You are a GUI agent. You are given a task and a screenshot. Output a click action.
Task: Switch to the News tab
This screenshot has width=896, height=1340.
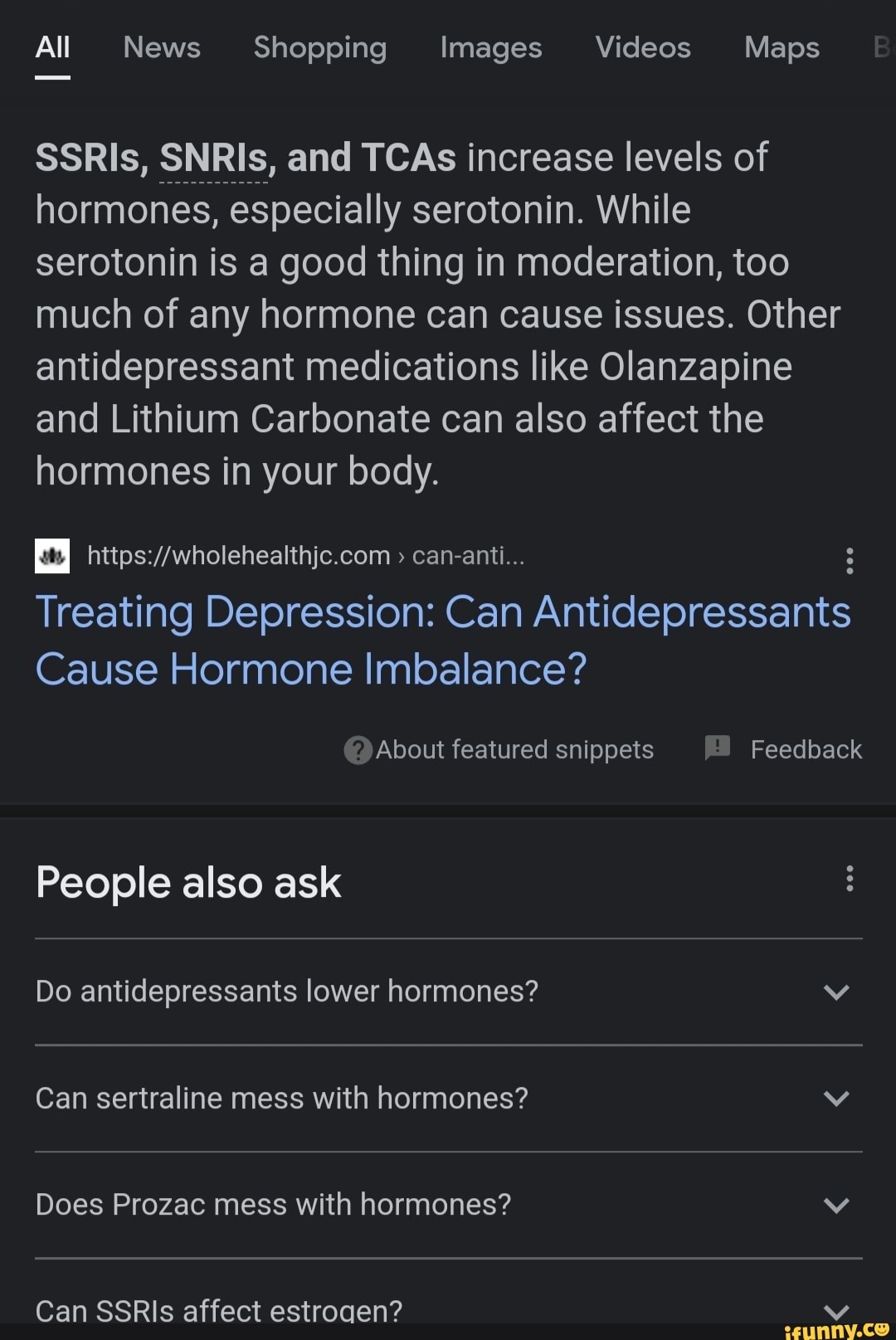pyautogui.click(x=162, y=47)
